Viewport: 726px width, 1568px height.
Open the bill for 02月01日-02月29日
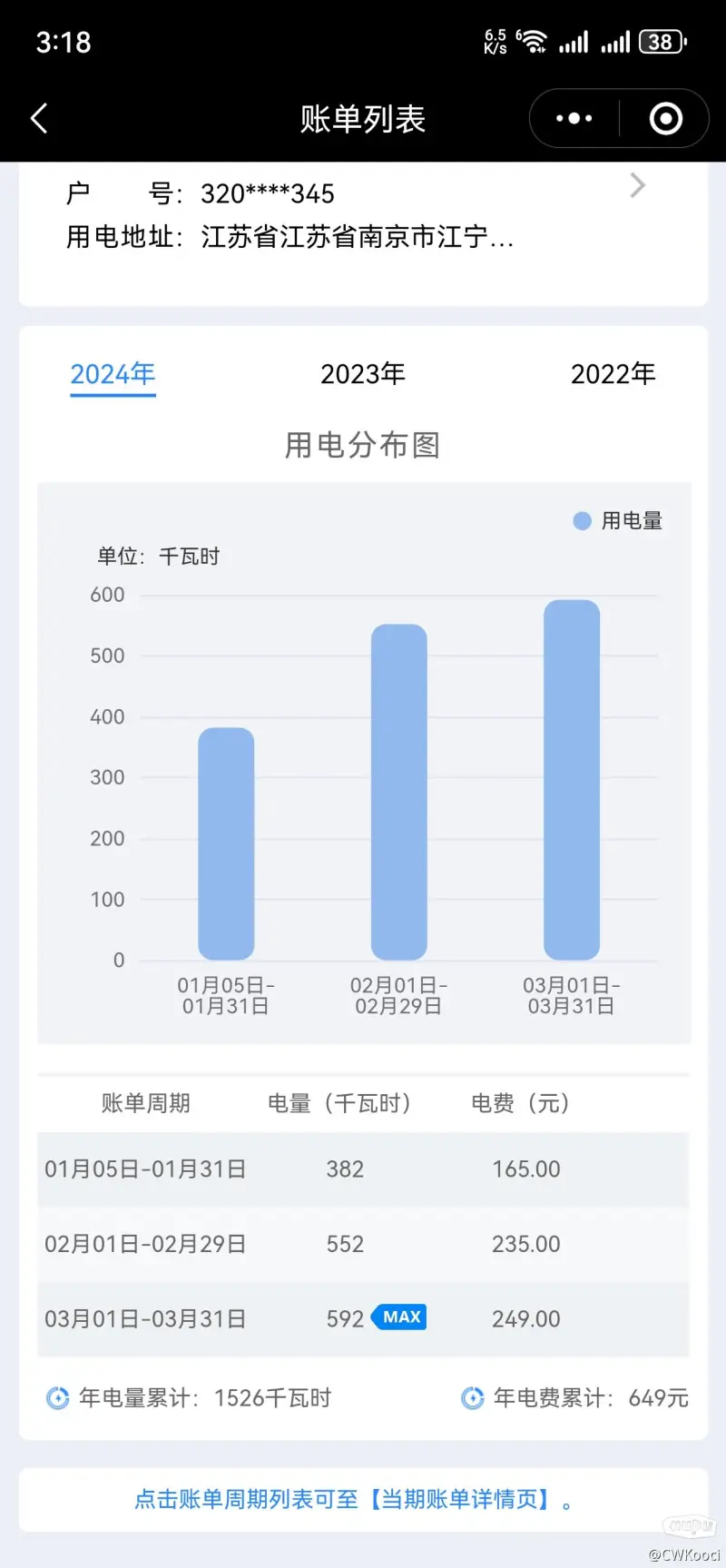pyautogui.click(x=363, y=1244)
